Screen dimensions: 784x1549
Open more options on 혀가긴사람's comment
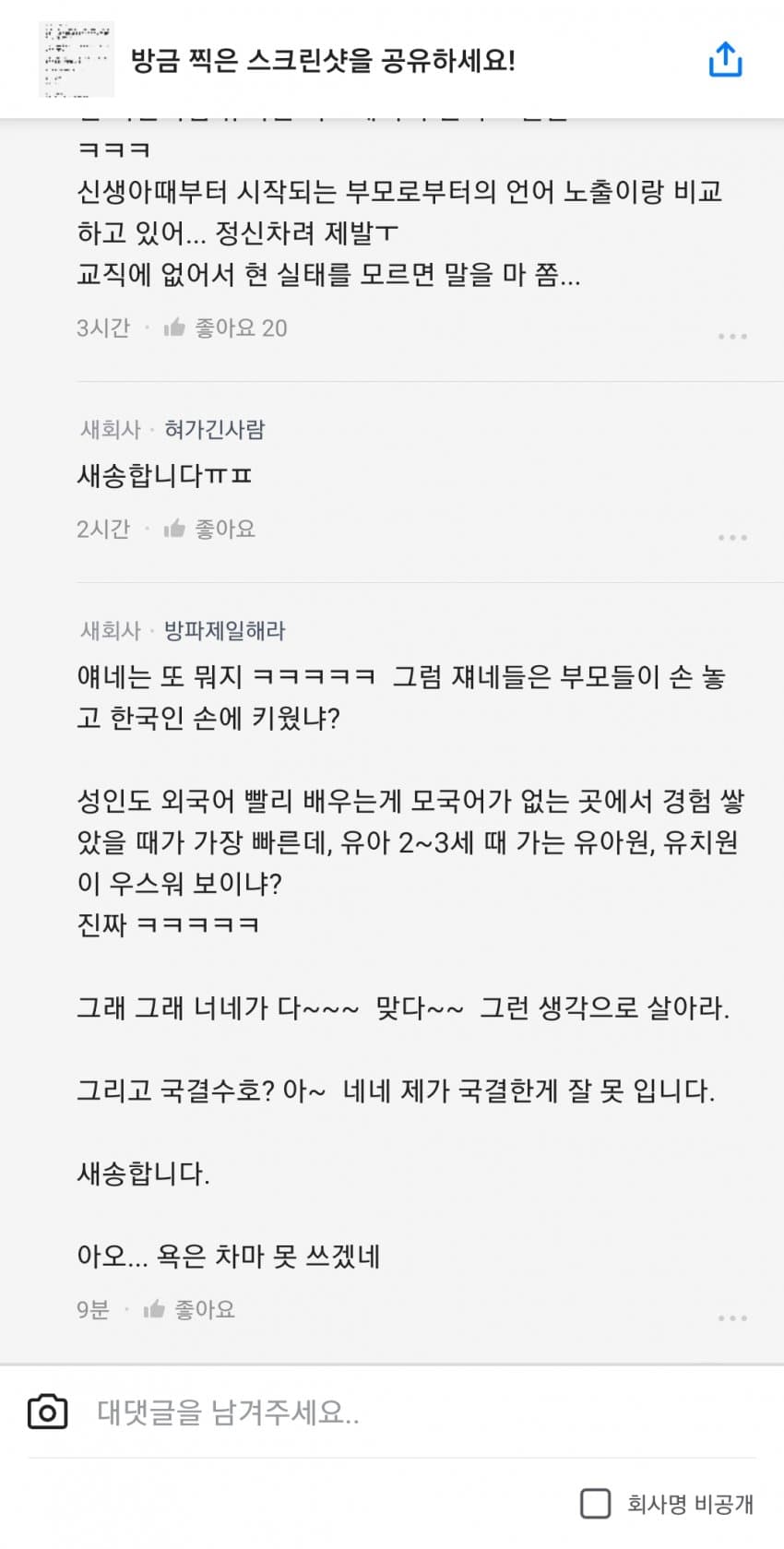(732, 537)
